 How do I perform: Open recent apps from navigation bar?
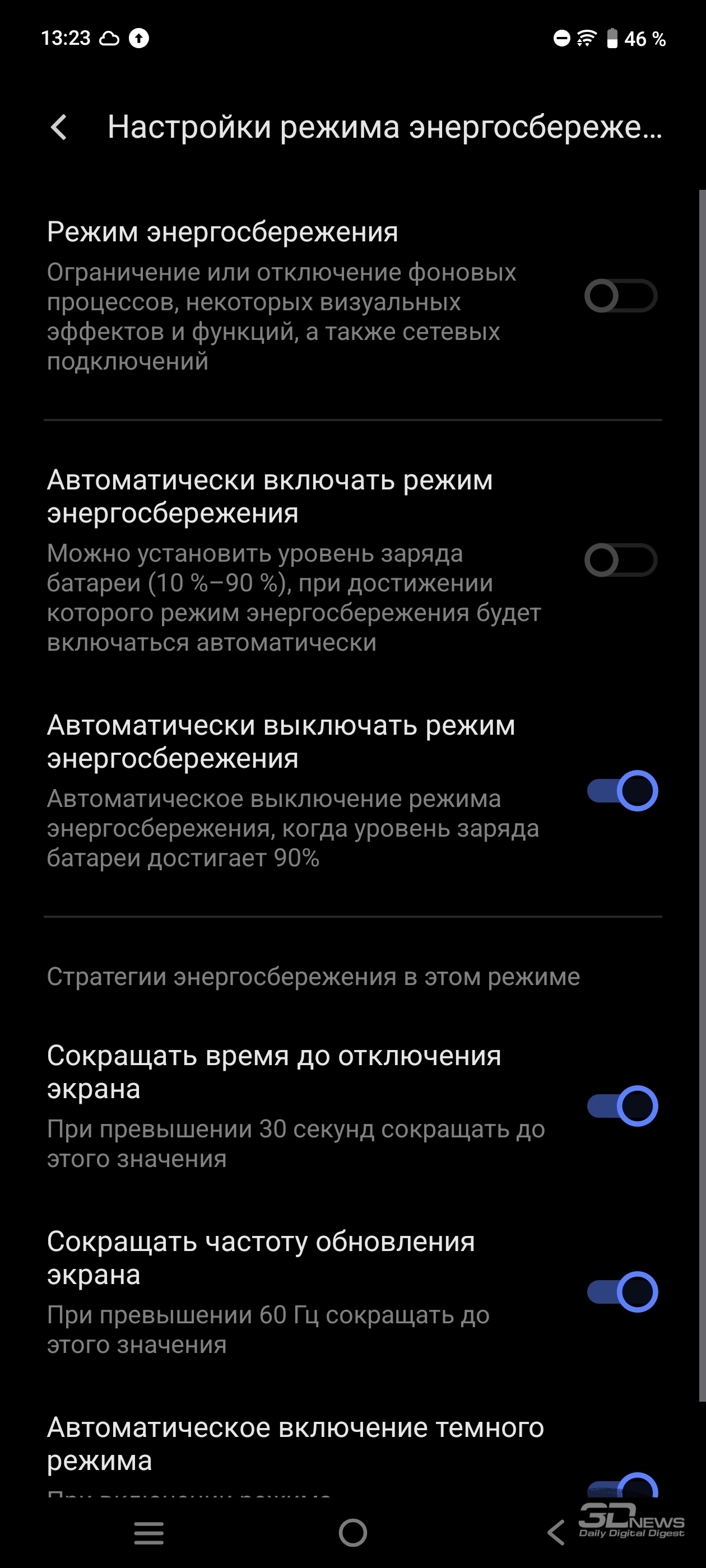pos(148,1533)
